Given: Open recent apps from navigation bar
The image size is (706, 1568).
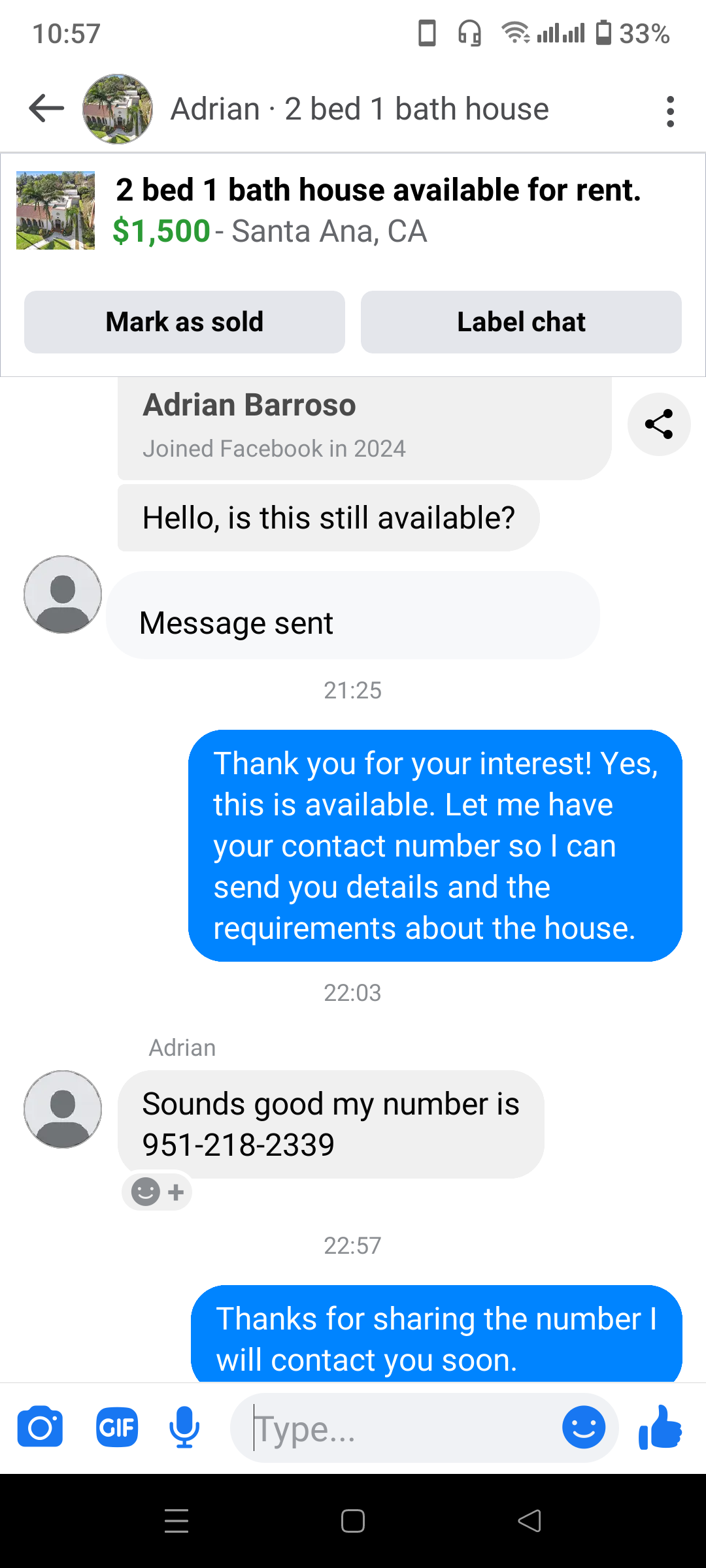Looking at the screenshot, I should 176,1521.
